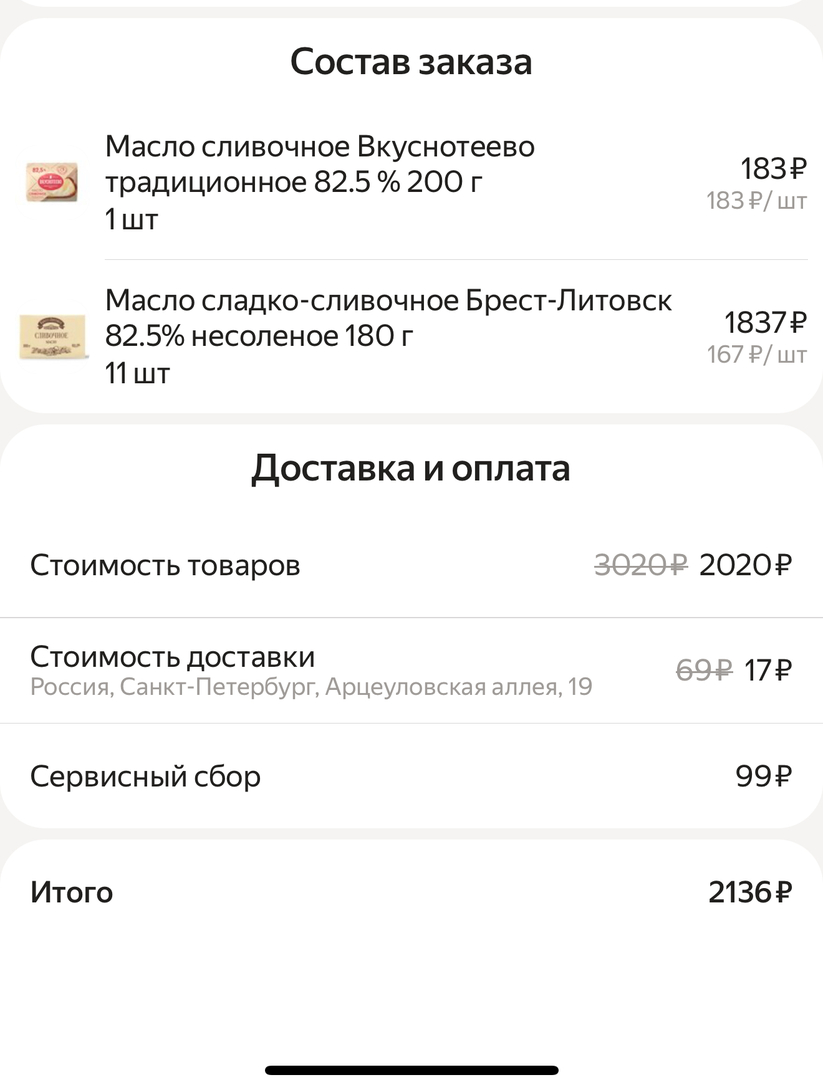Open the Вкуснотеево butter item
823x1090 pixels.
click(320, 182)
